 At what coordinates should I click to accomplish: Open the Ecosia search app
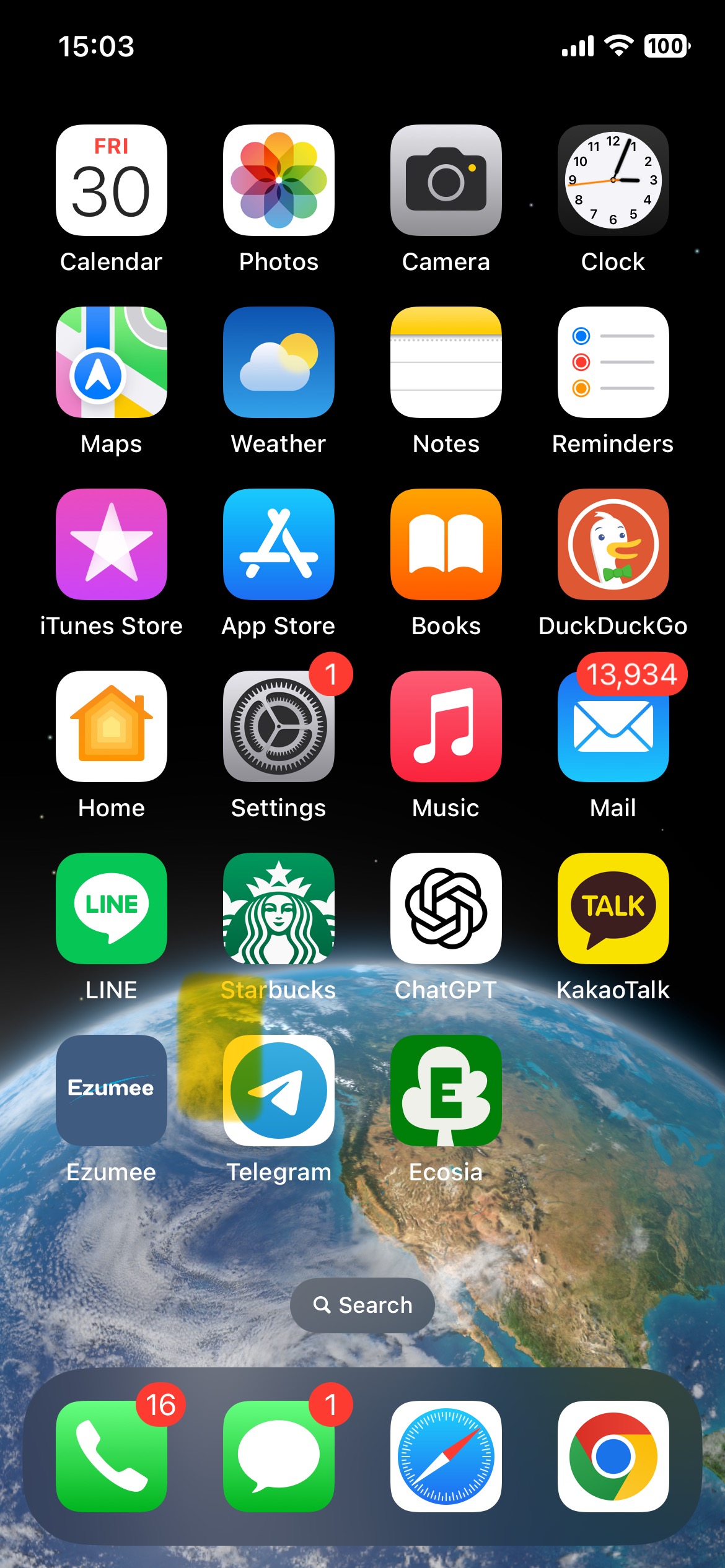coord(446,1091)
